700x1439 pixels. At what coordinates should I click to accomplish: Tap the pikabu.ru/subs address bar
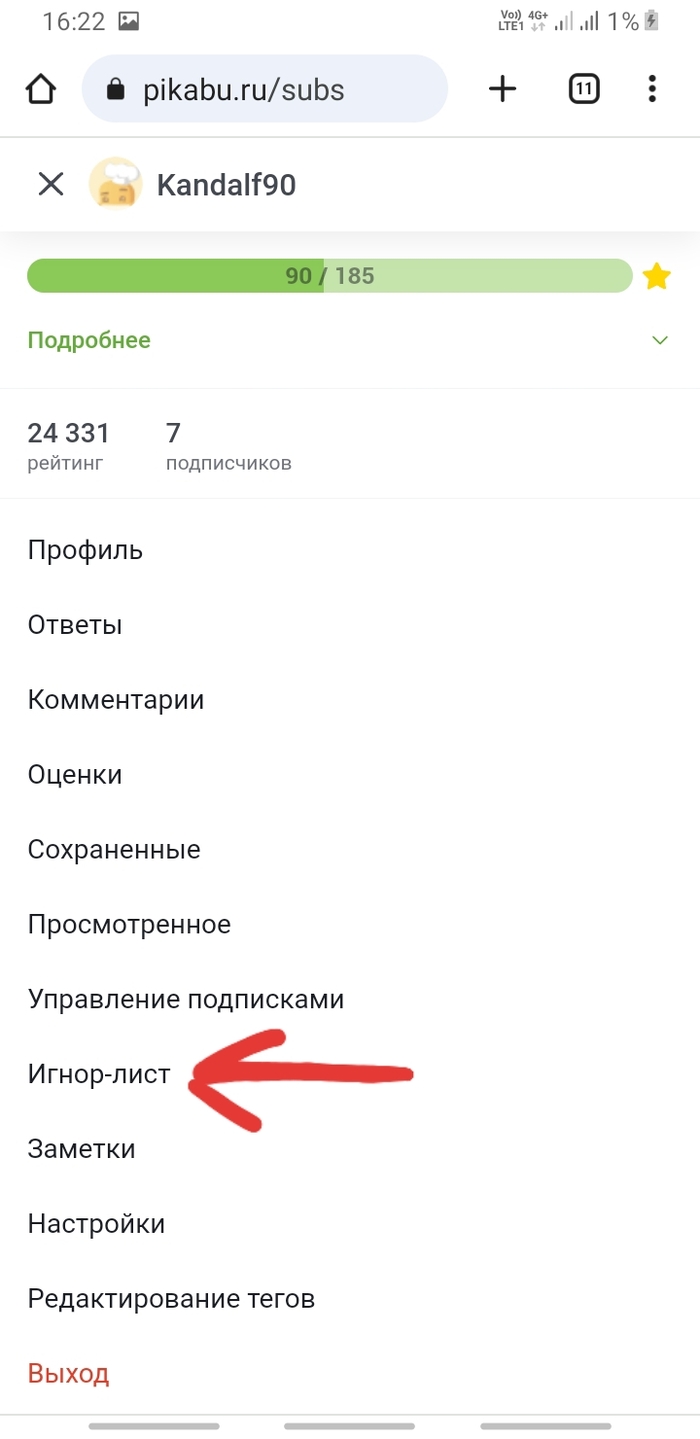click(x=264, y=90)
